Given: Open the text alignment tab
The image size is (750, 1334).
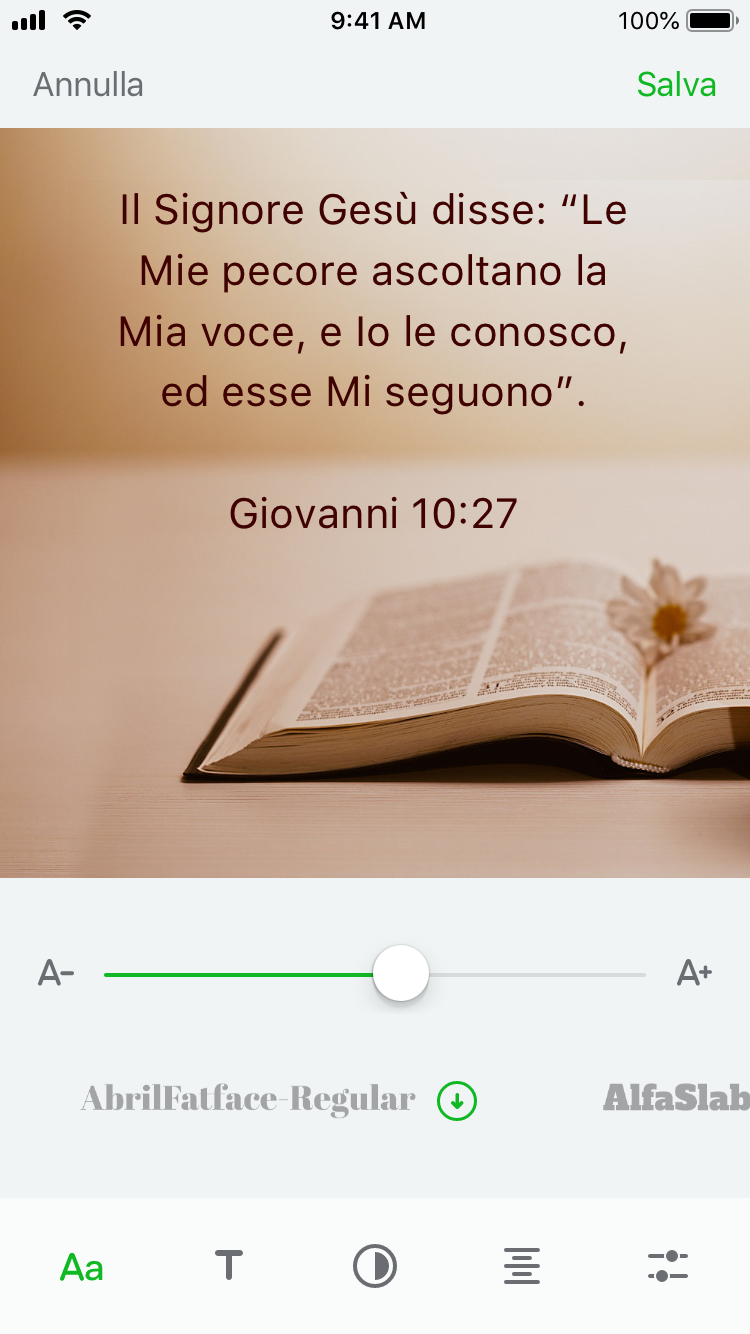Looking at the screenshot, I should (521, 1266).
